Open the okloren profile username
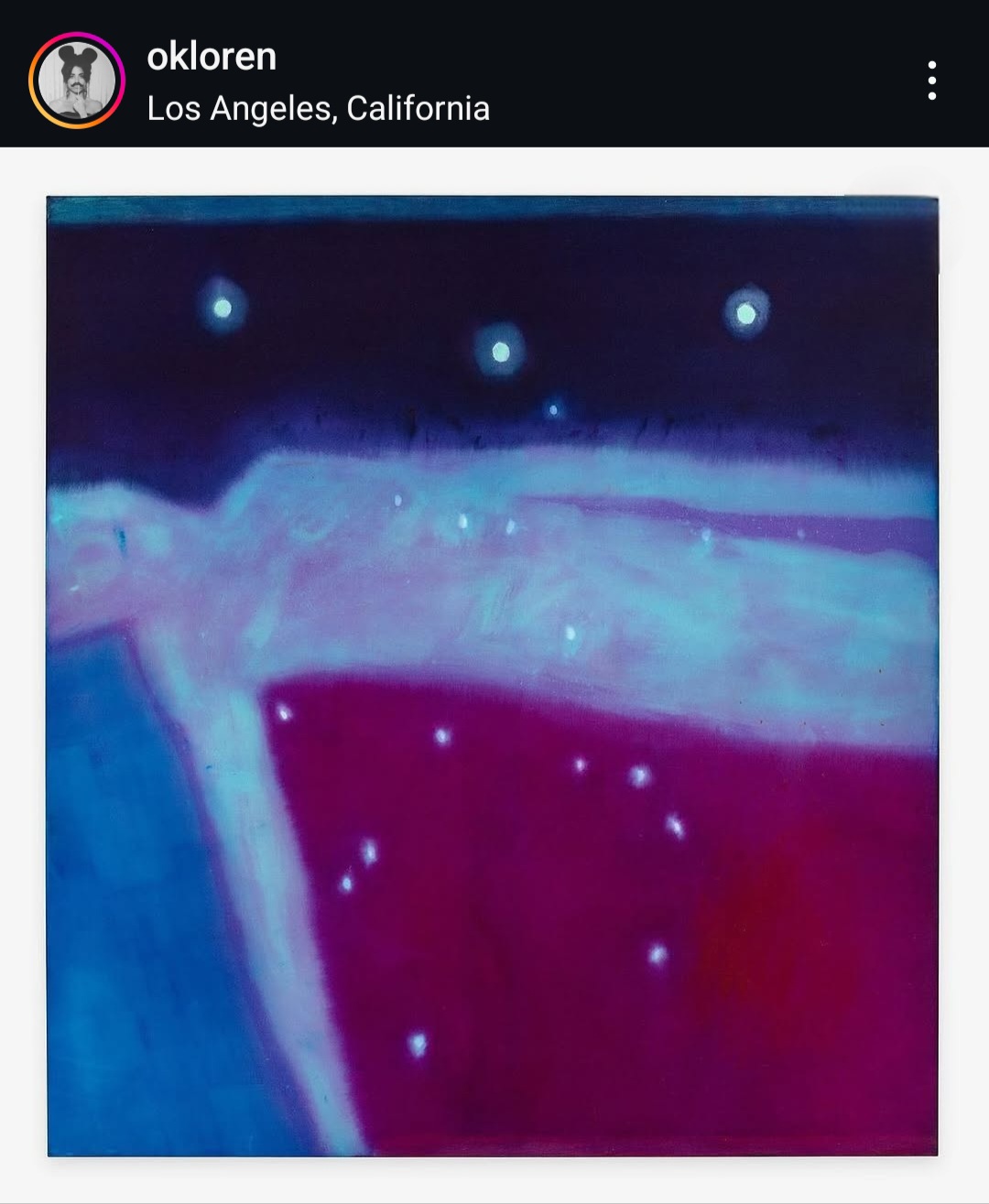The width and height of the screenshot is (989, 1204). (x=212, y=57)
